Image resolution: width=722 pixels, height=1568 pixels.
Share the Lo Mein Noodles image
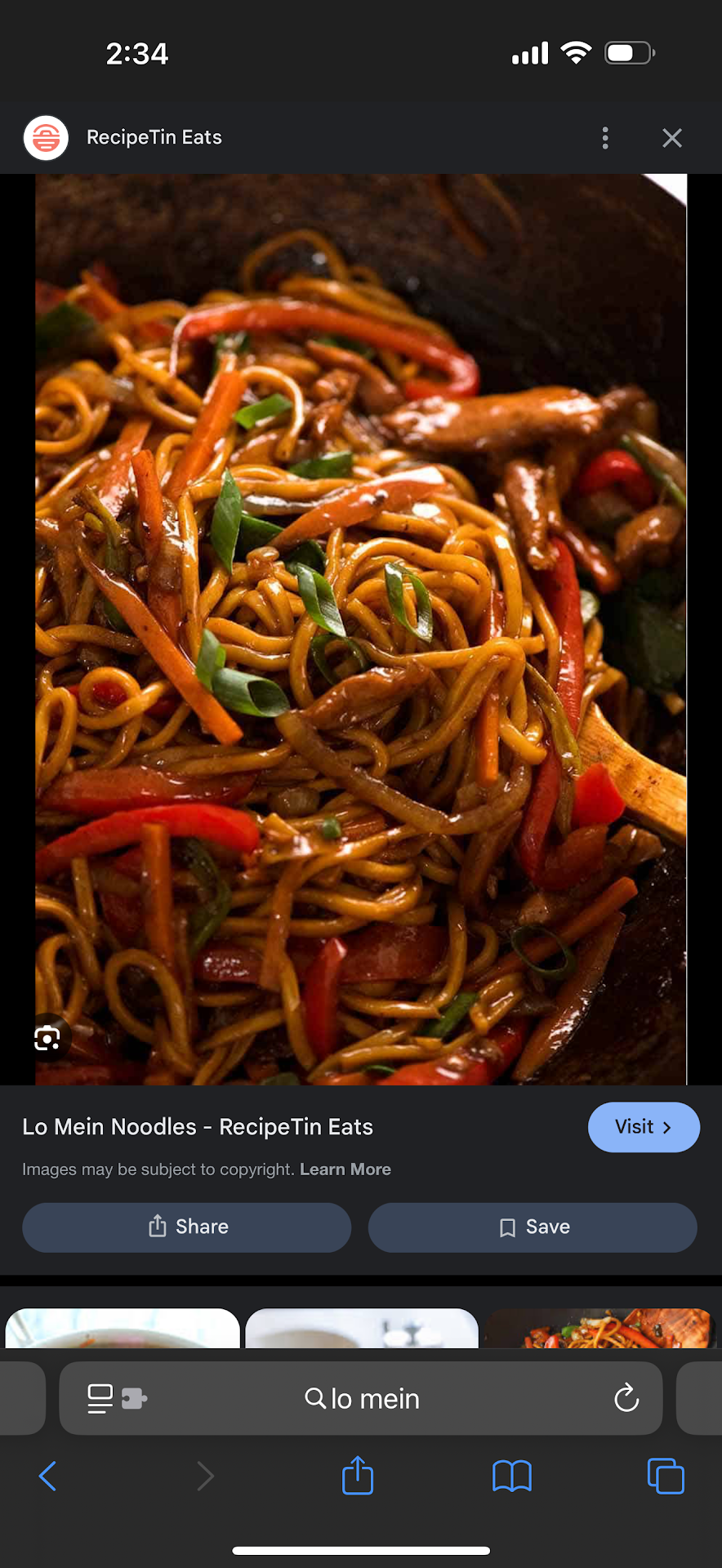(187, 1227)
